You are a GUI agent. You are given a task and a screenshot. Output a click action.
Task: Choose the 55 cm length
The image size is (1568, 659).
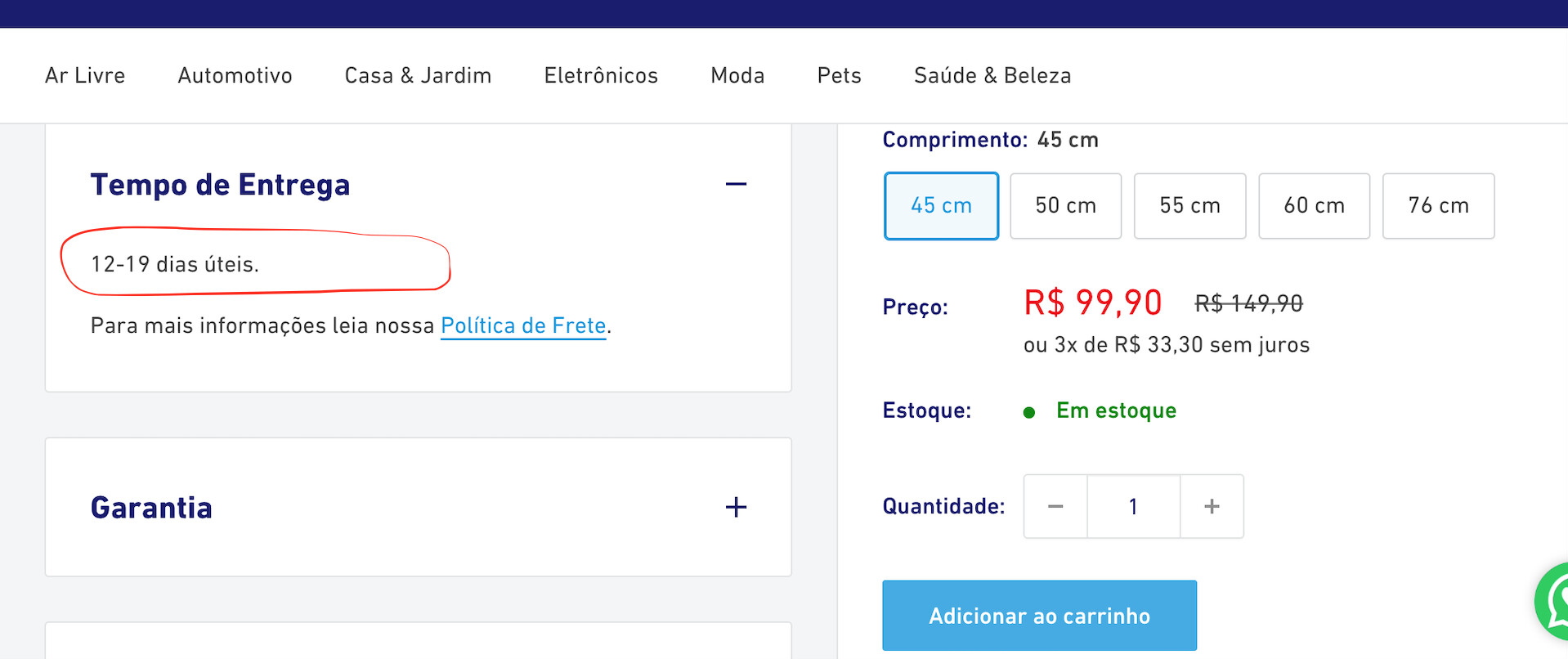(1189, 206)
